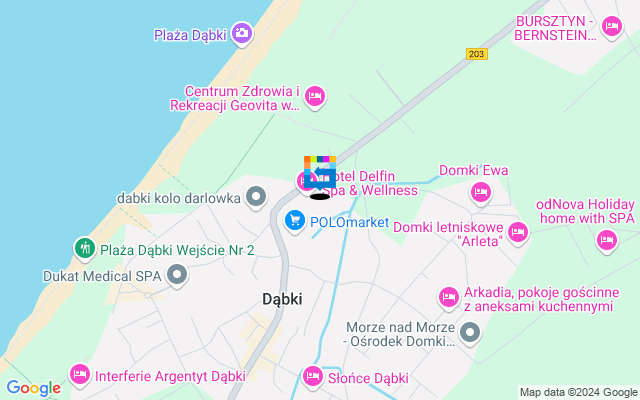Viewport: 640px width, 400px height.
Task: Select Domki Ewa lodging marker
Action: click(x=481, y=191)
